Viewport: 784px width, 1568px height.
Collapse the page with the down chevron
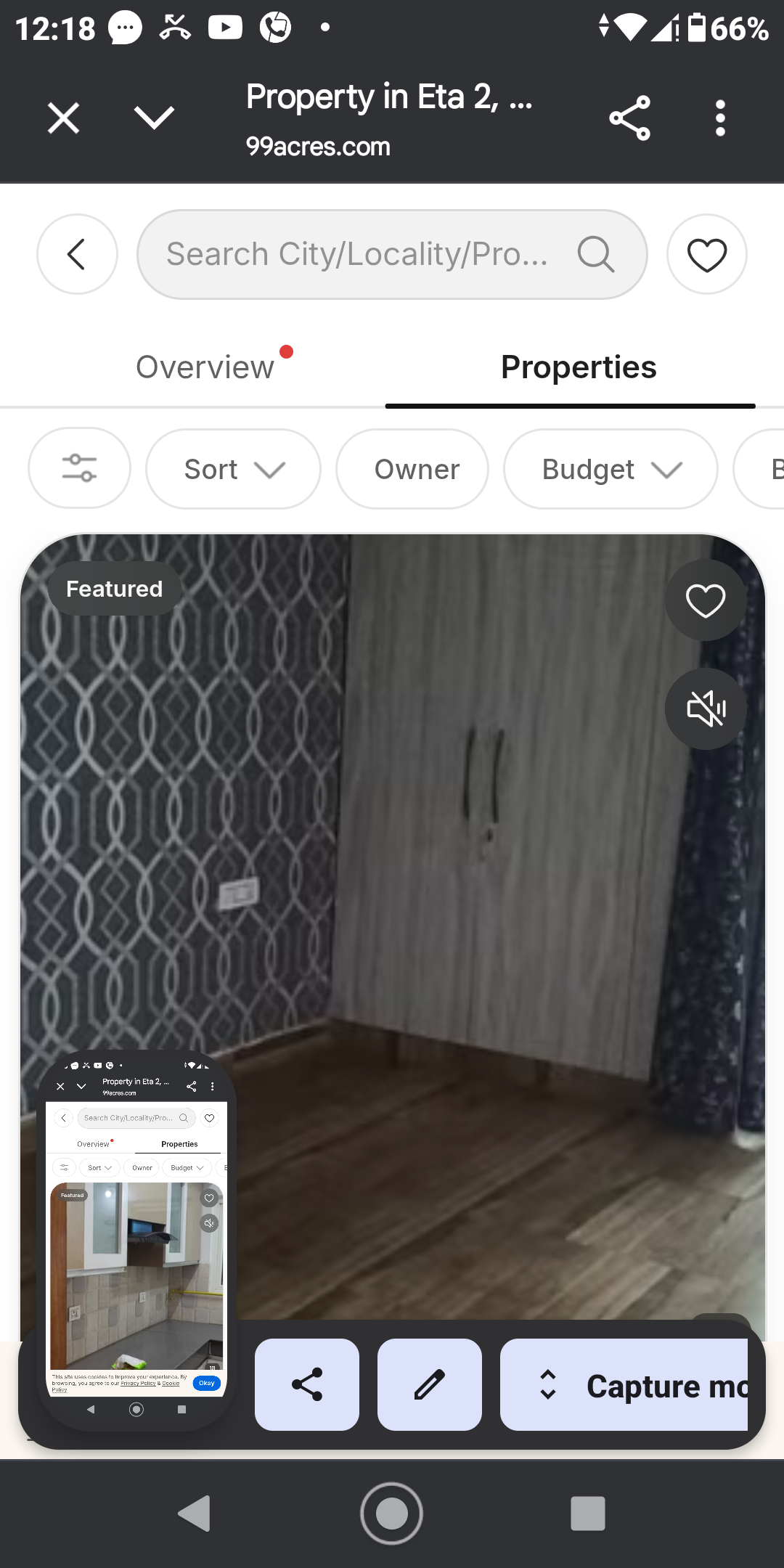coord(154,118)
